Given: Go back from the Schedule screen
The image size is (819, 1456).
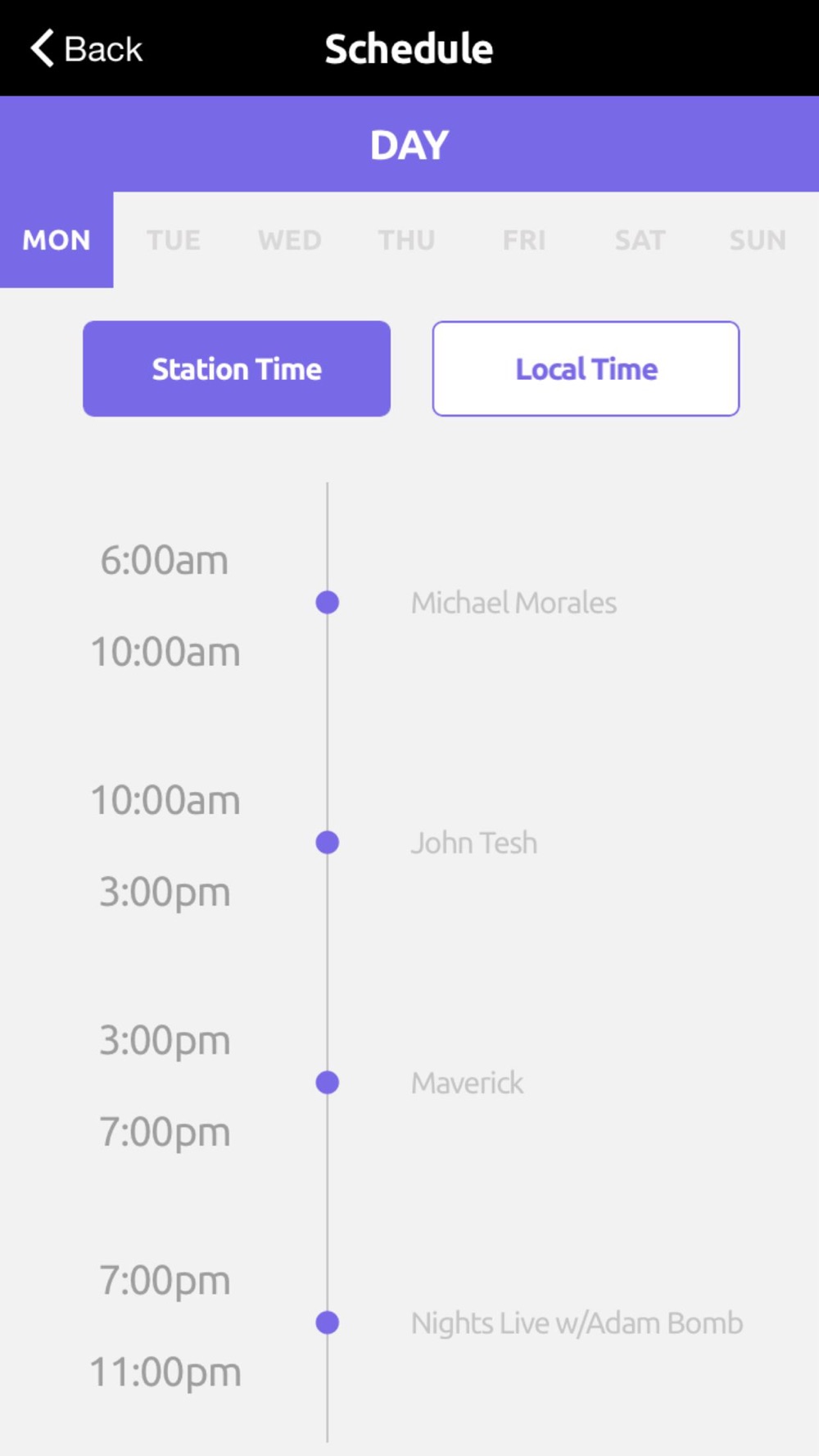Looking at the screenshot, I should 86,49.
